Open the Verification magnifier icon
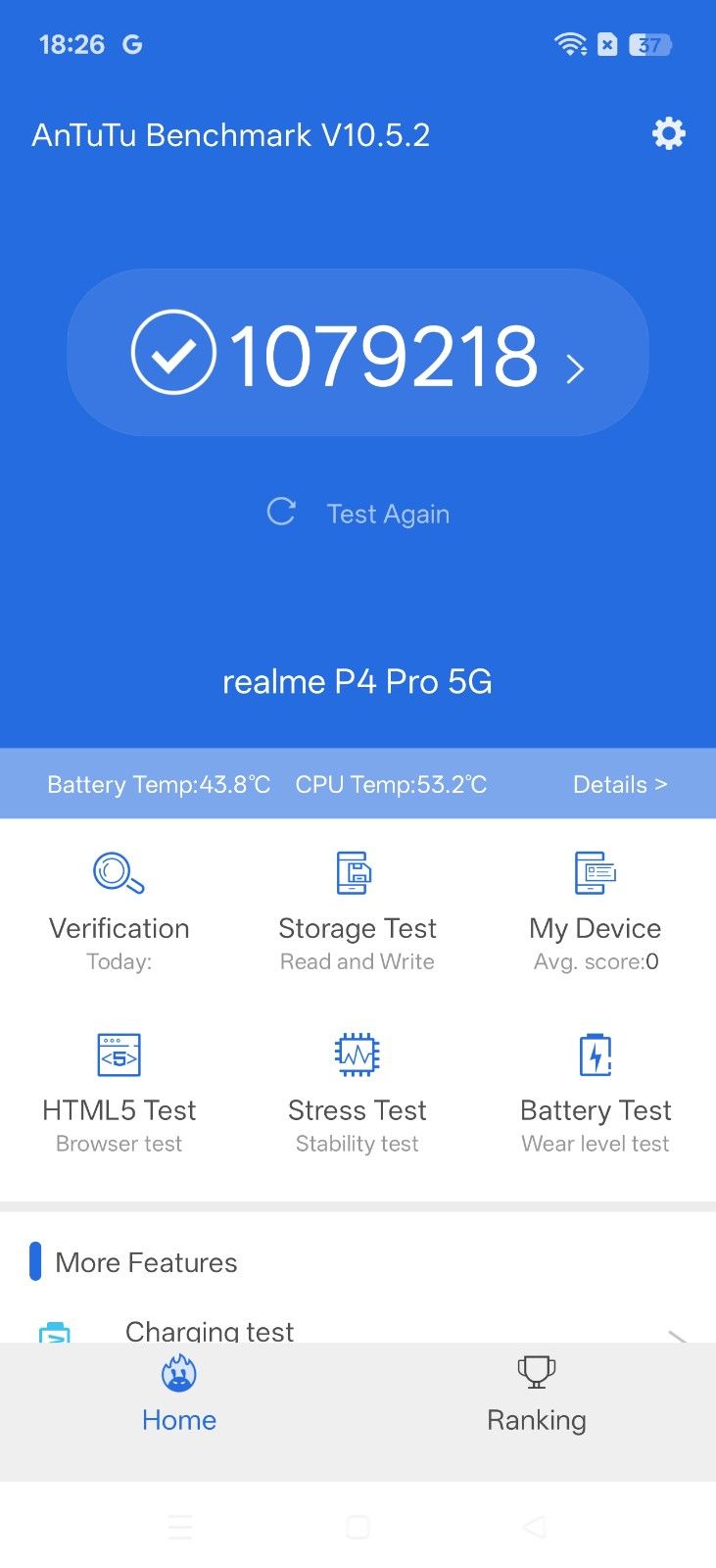This screenshot has width=716, height=1568. click(118, 872)
